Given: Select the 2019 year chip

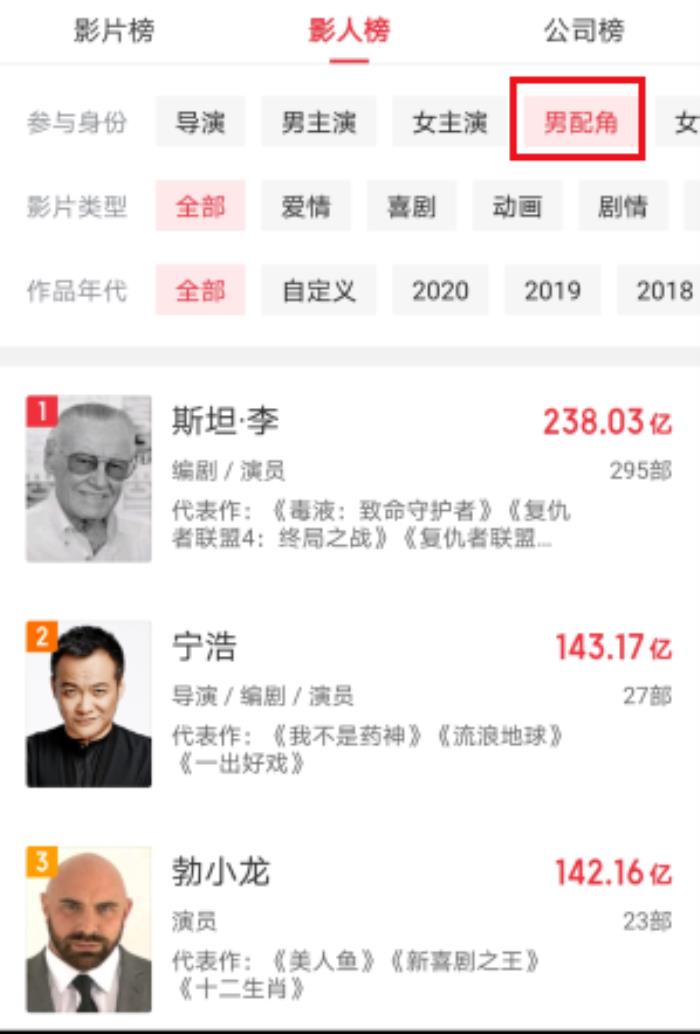Looking at the screenshot, I should pos(552,291).
